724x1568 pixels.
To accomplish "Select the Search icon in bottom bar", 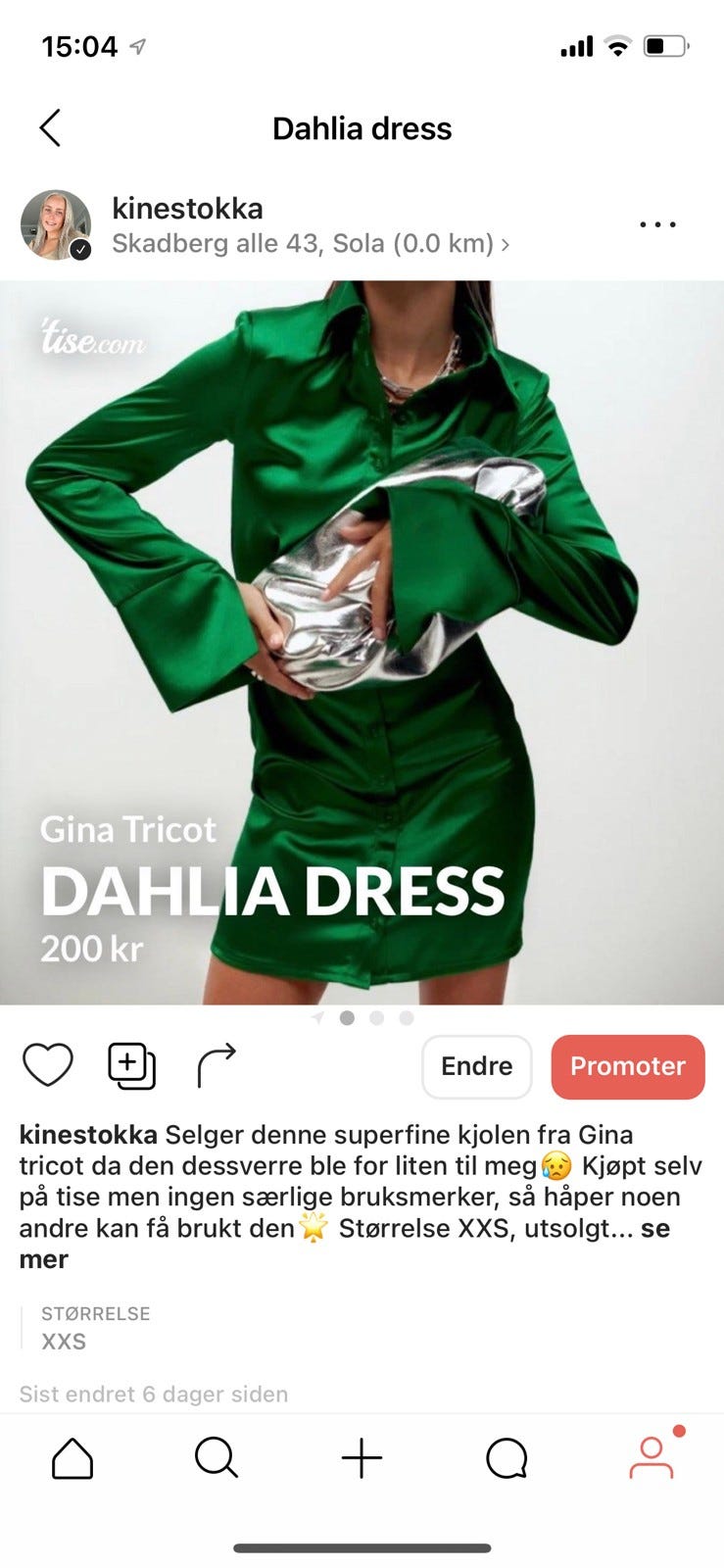I will coord(217,1457).
